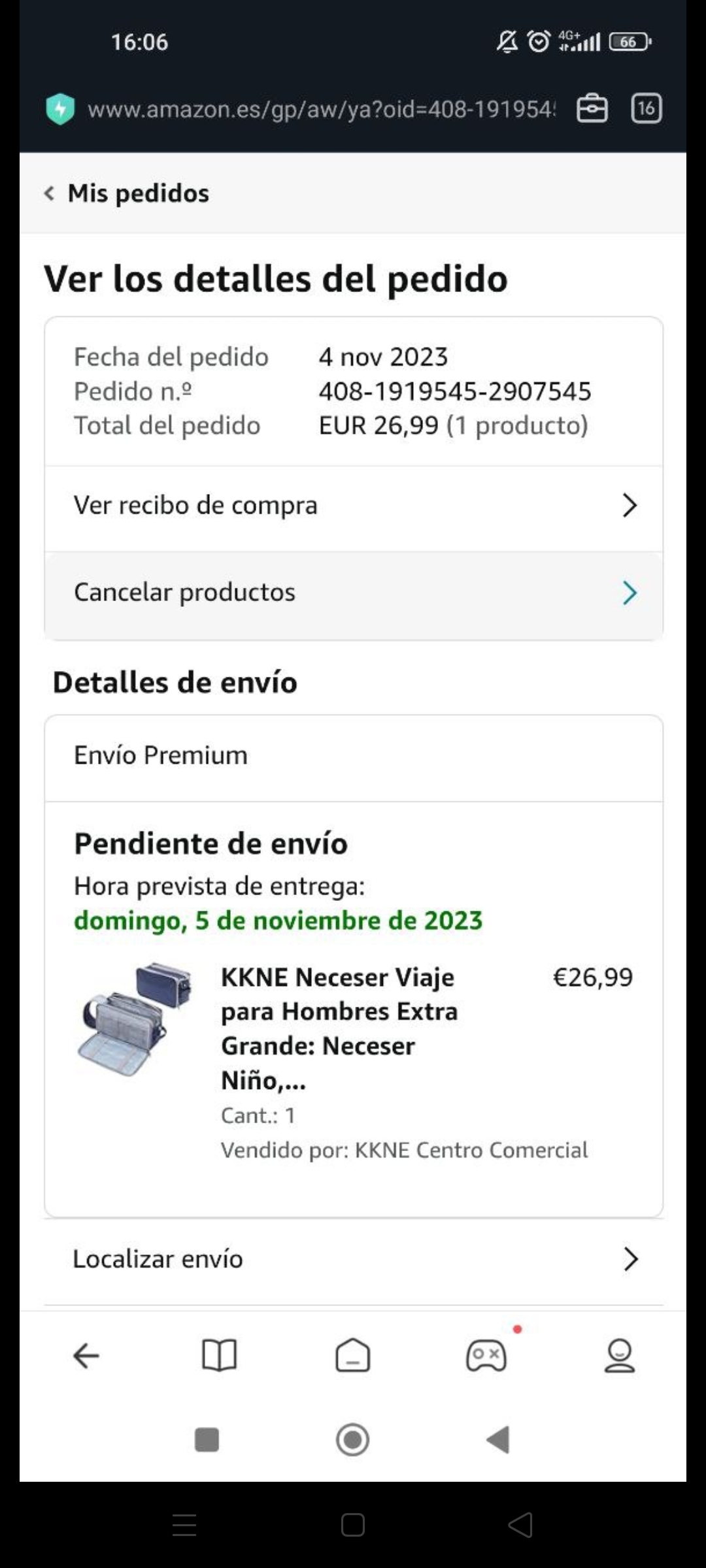Open recent apps with square button
Viewport: 706px width, 1568px height.
click(207, 1440)
